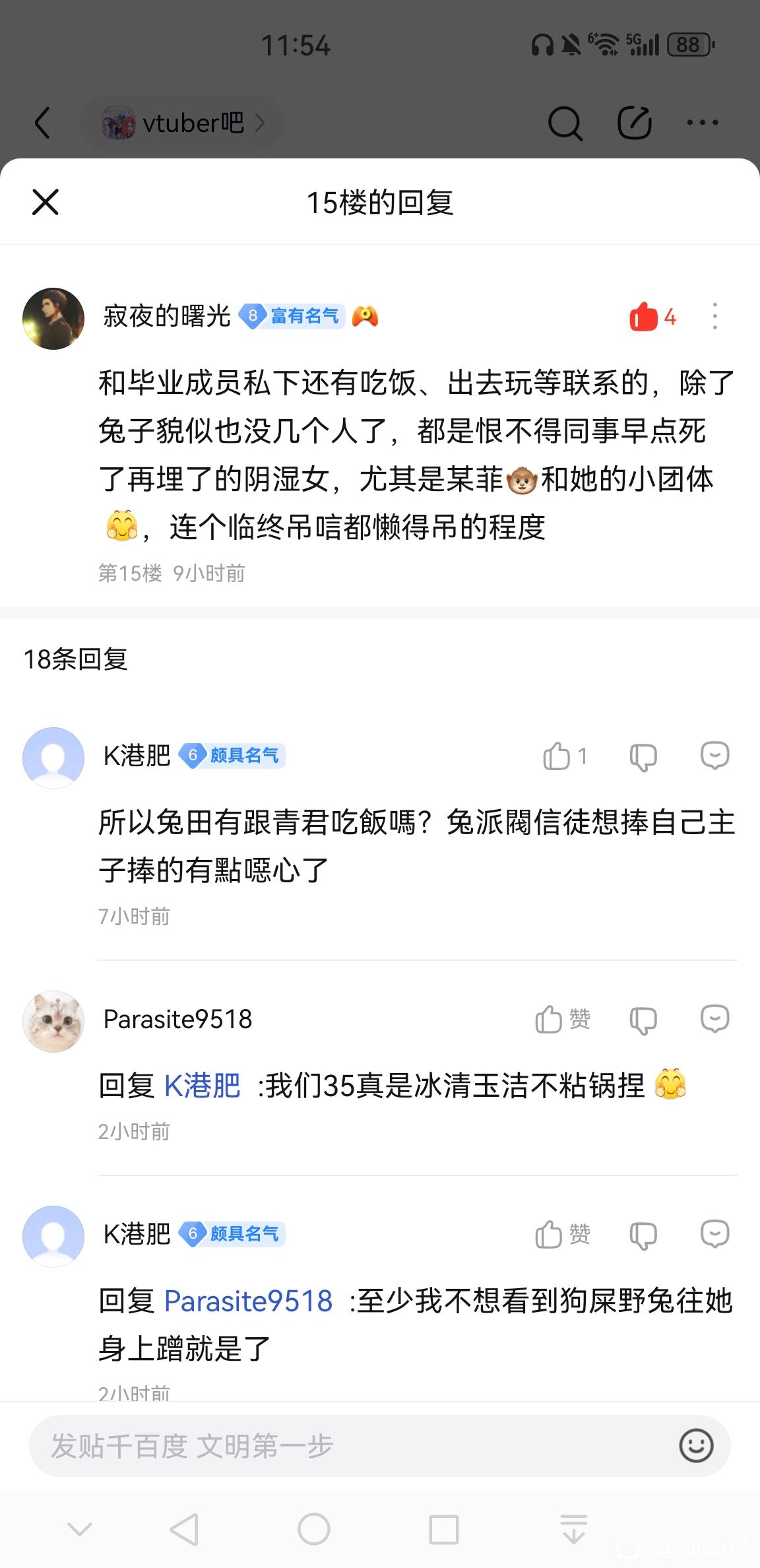Open Parasite9518's cat avatar profile
This screenshot has width=760, height=1568.
(x=53, y=1021)
